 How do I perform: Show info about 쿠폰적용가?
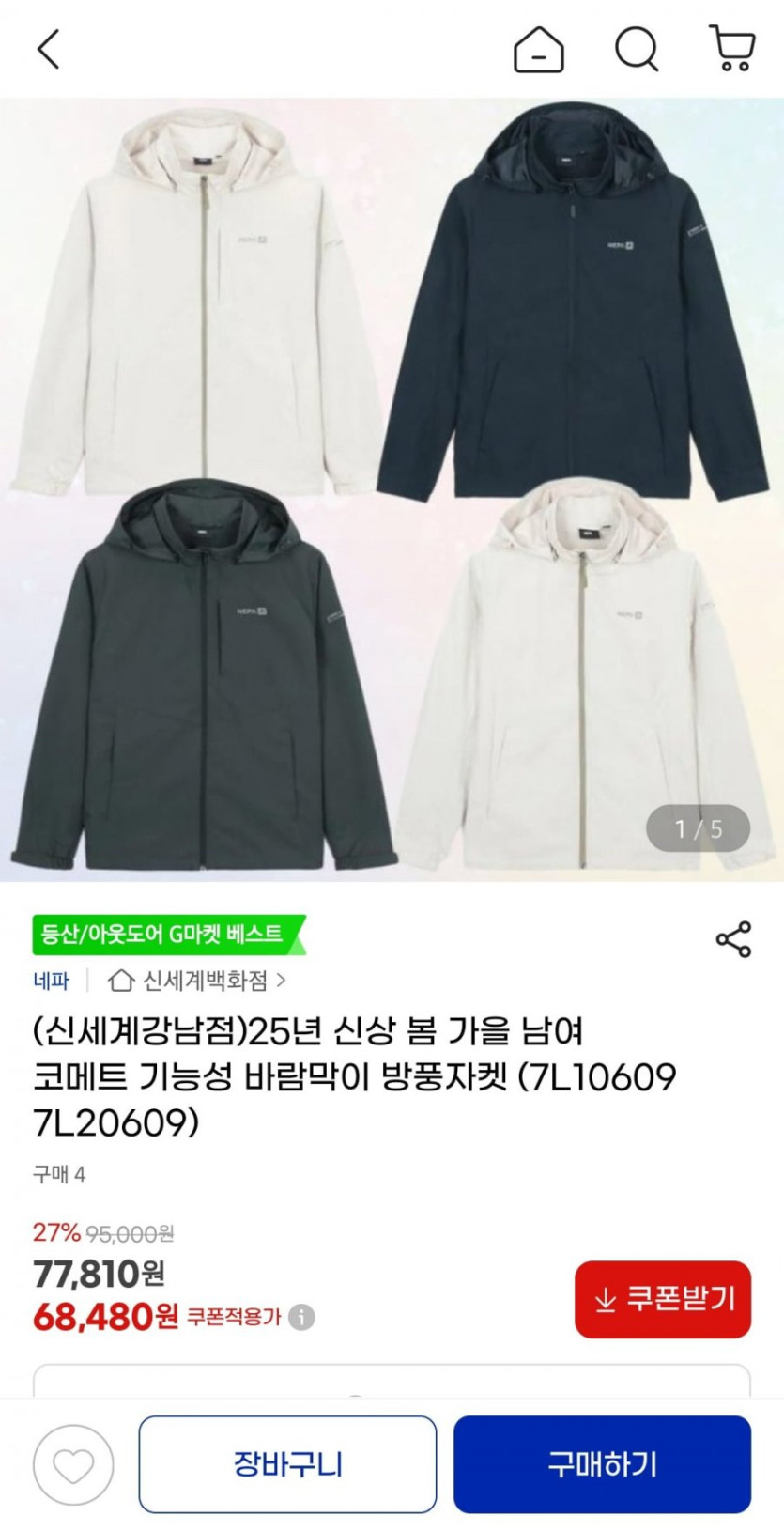tap(301, 1317)
